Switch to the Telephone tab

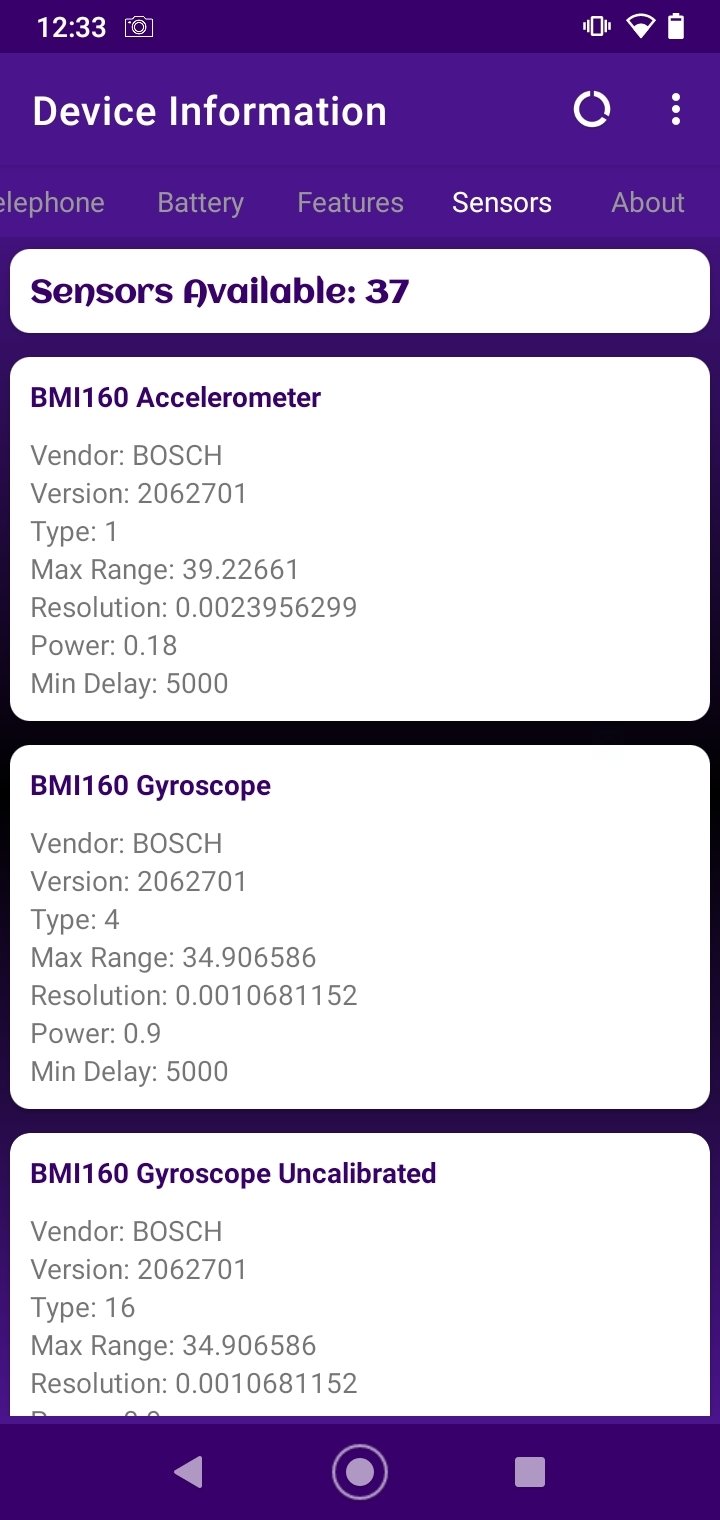click(50, 202)
